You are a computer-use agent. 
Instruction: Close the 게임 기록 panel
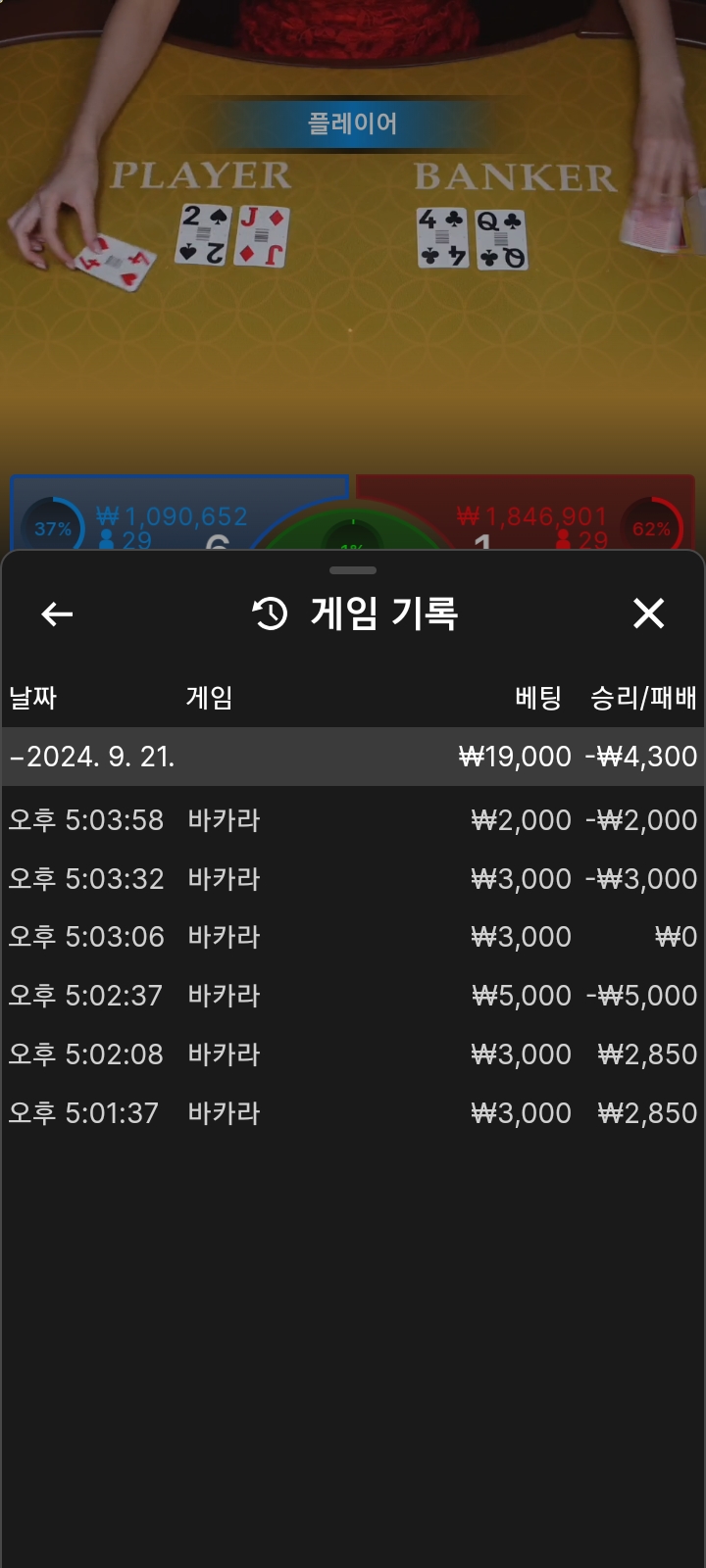pos(648,613)
